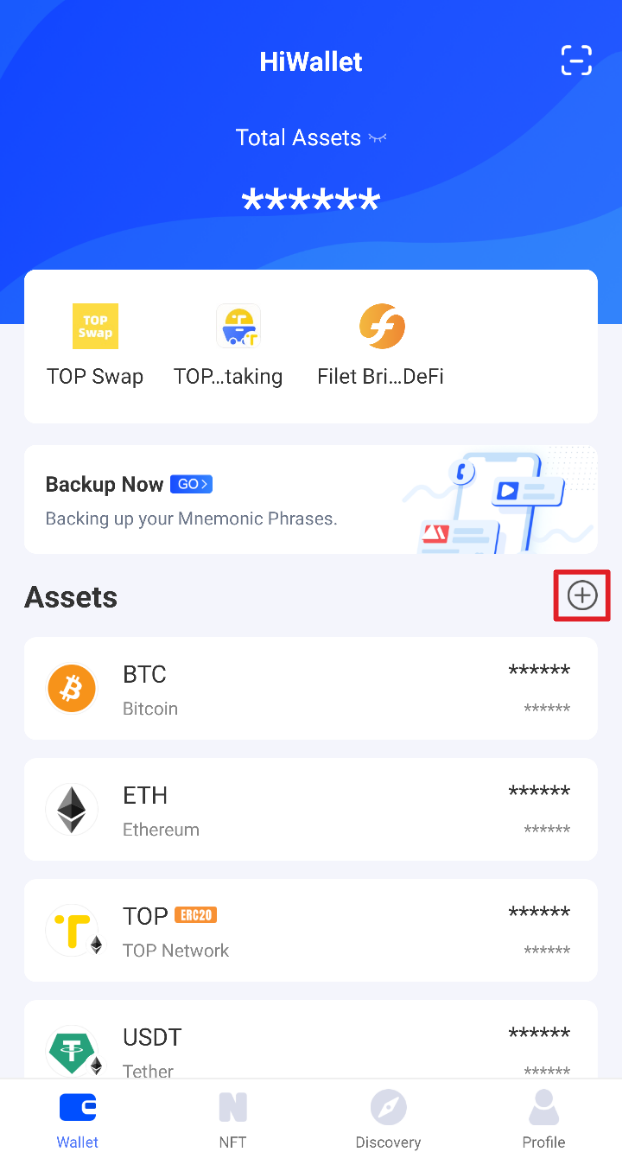Open the BTC Bitcoin asset
This screenshot has width=622, height=1155.
point(310,689)
